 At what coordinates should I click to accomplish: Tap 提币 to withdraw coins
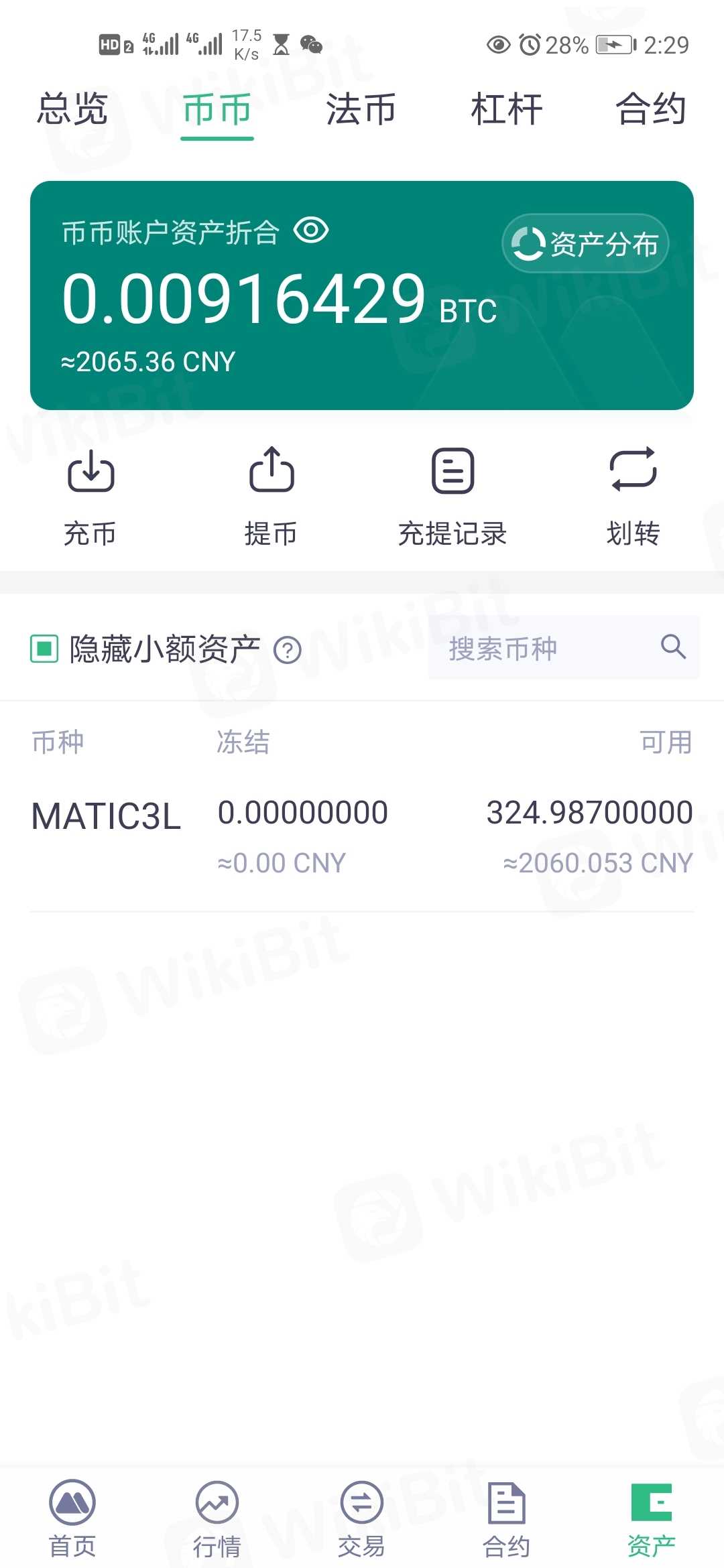click(271, 496)
